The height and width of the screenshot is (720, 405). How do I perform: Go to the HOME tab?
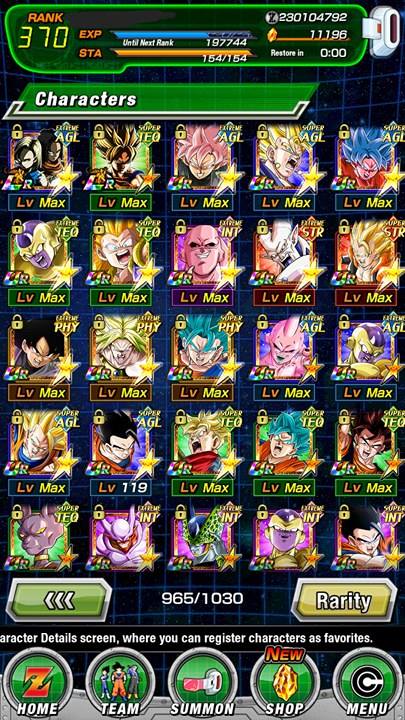(x=38, y=683)
